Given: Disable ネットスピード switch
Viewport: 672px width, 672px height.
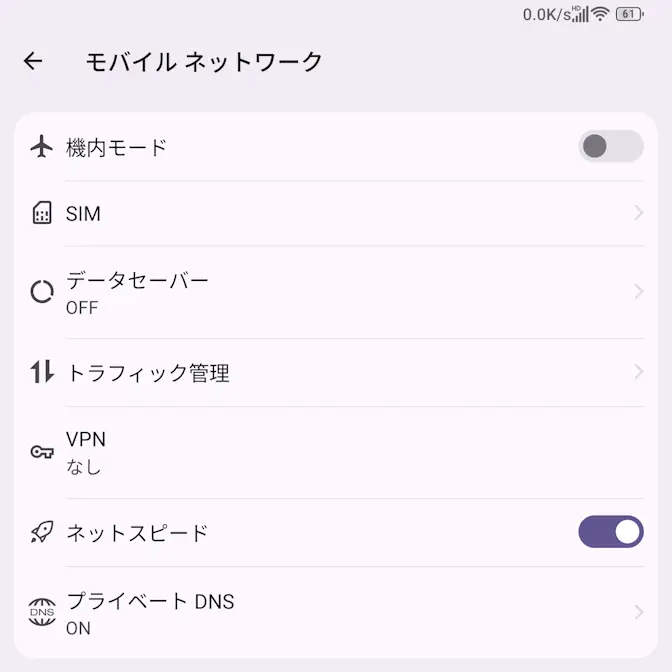Looking at the screenshot, I should click(610, 532).
